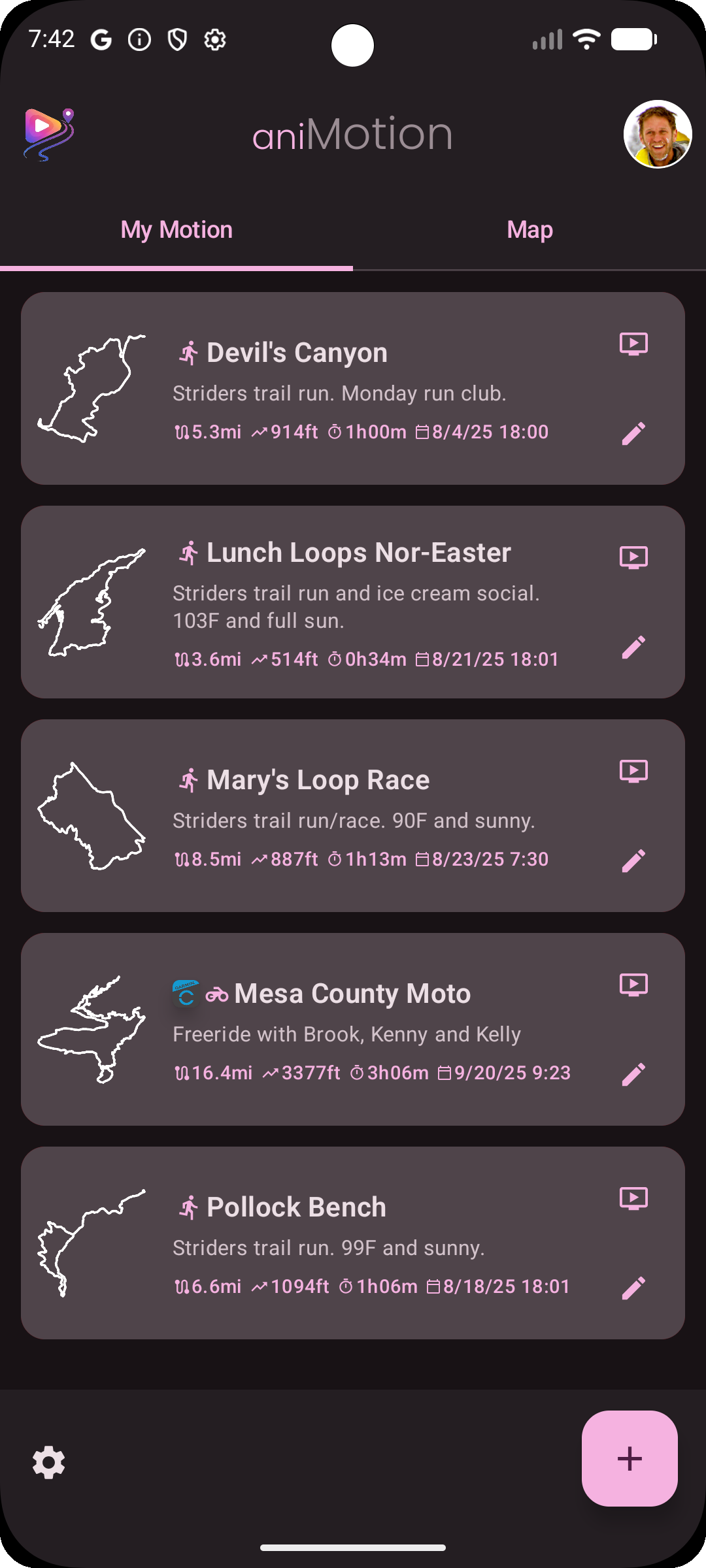Edit the Mary's Loop Race activity
This screenshot has width=706, height=1568.
633,860
